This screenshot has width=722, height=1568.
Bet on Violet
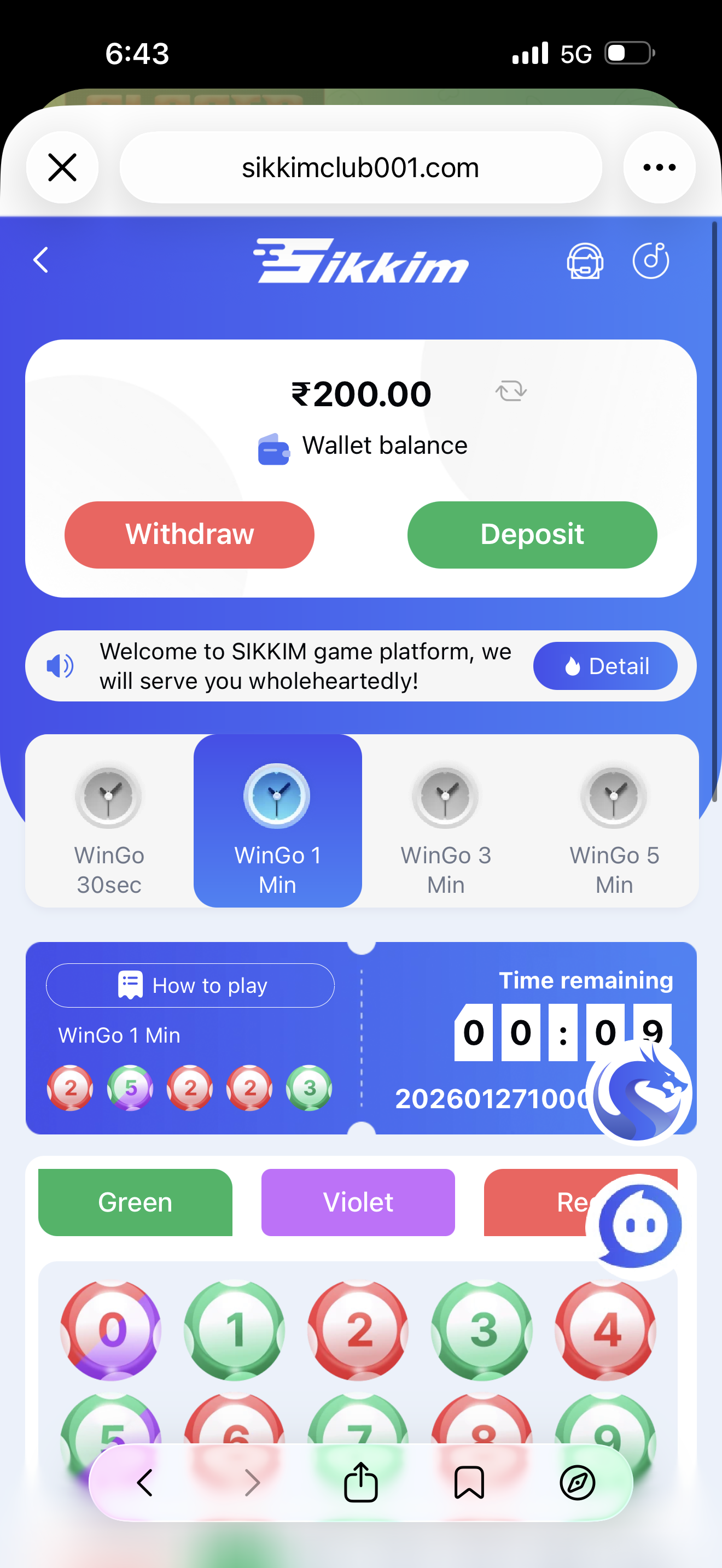pyautogui.click(x=358, y=1202)
